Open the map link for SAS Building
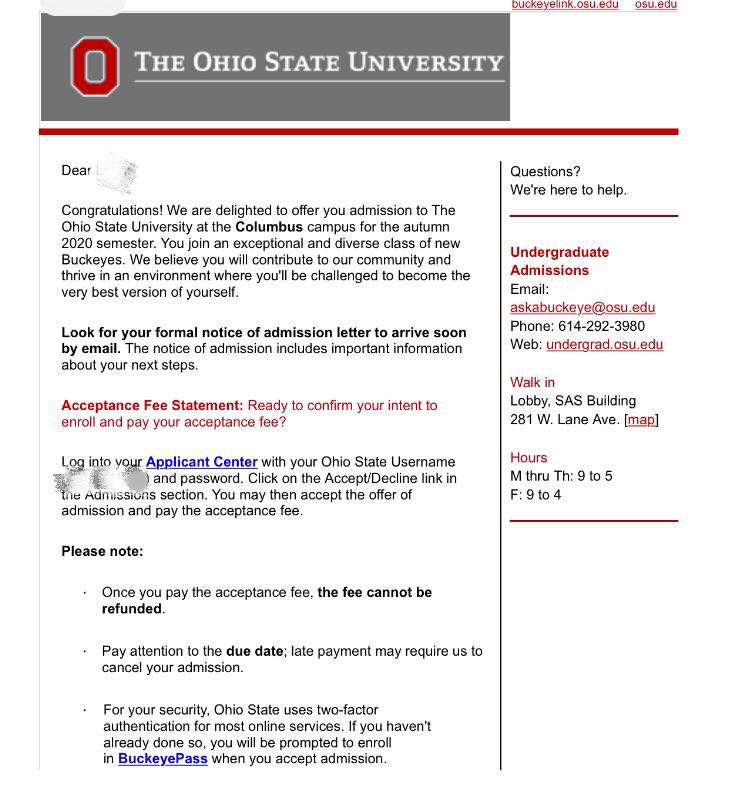 641,420
